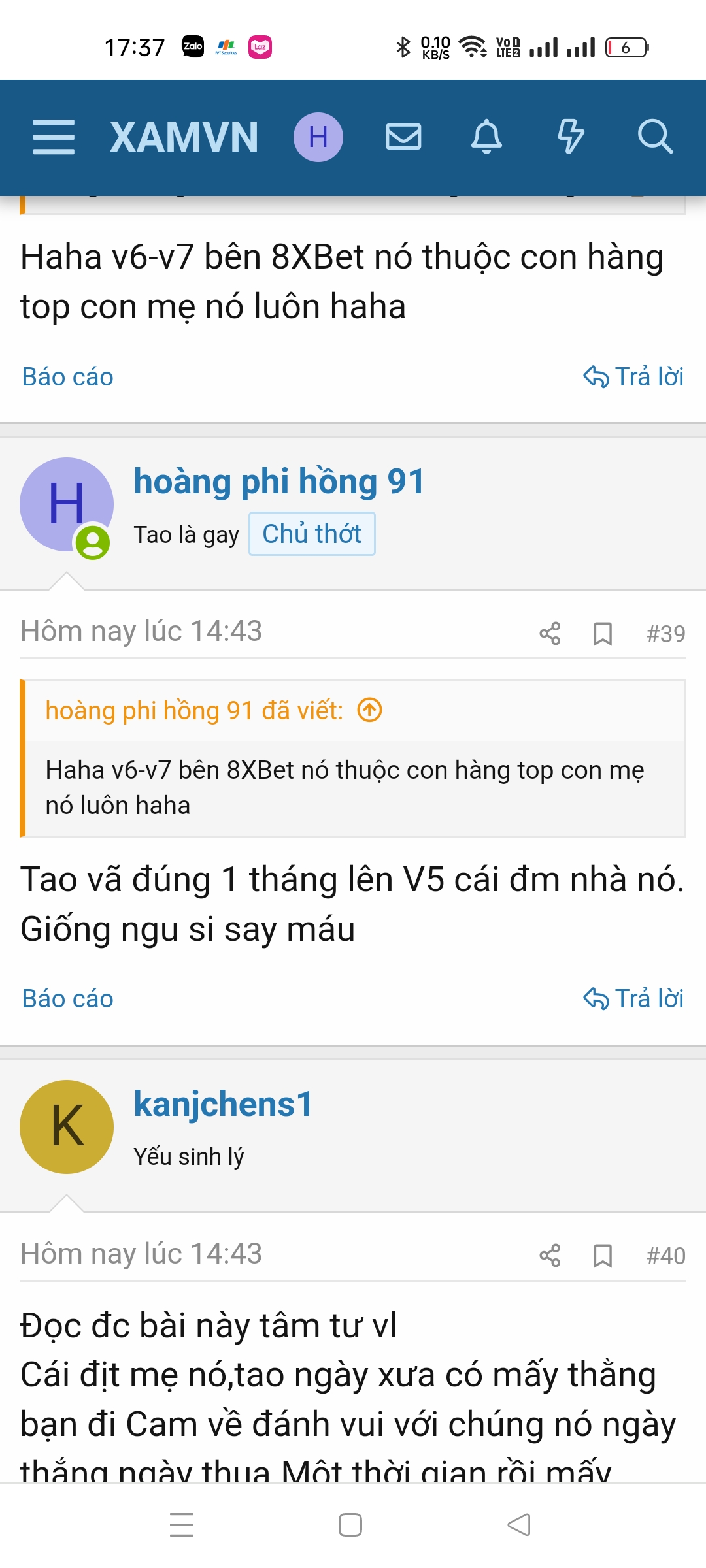Image resolution: width=706 pixels, height=1568 pixels.
Task: Open permalink for post #40
Action: (x=665, y=1256)
